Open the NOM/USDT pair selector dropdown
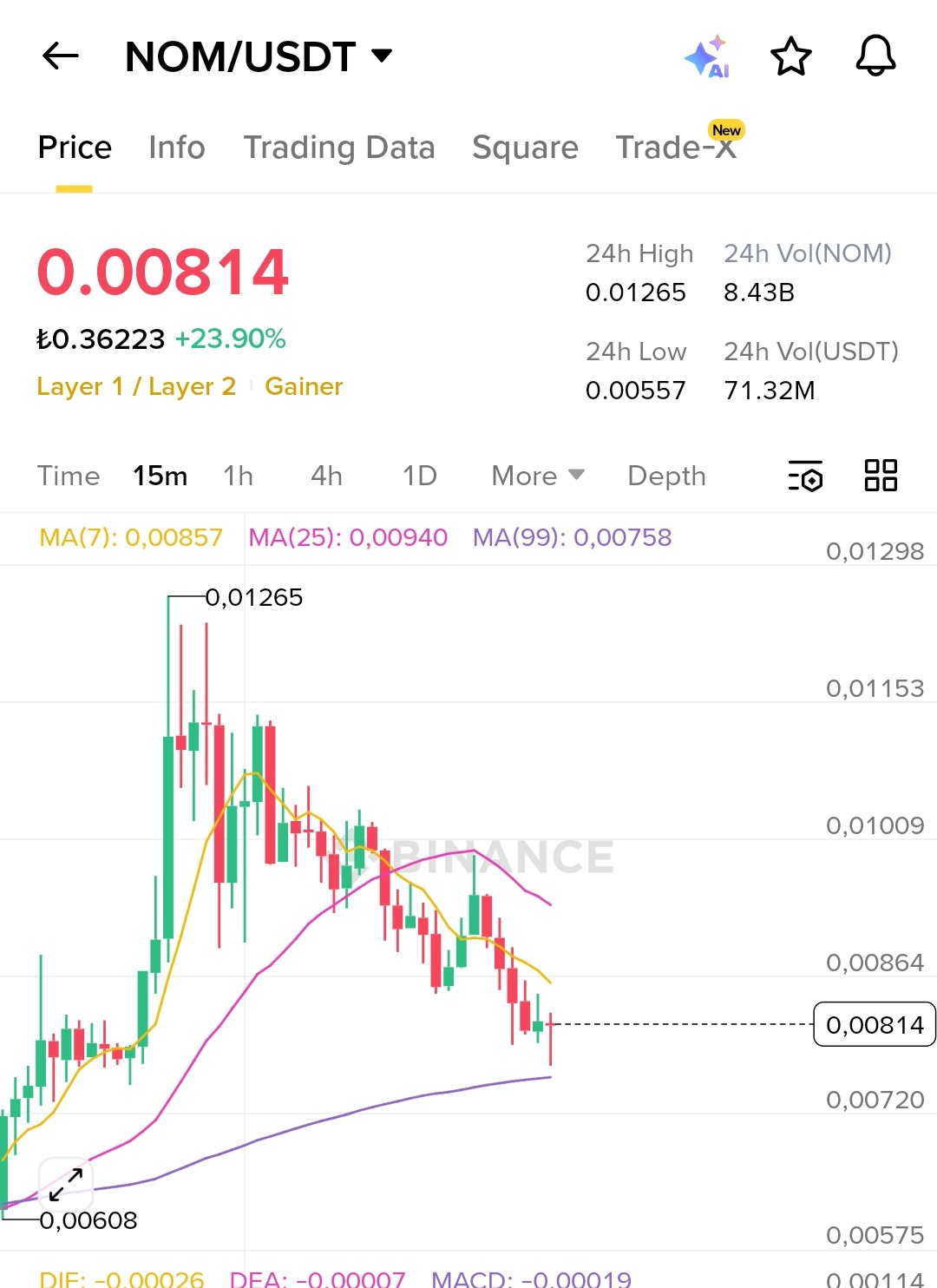937x1288 pixels. point(259,57)
